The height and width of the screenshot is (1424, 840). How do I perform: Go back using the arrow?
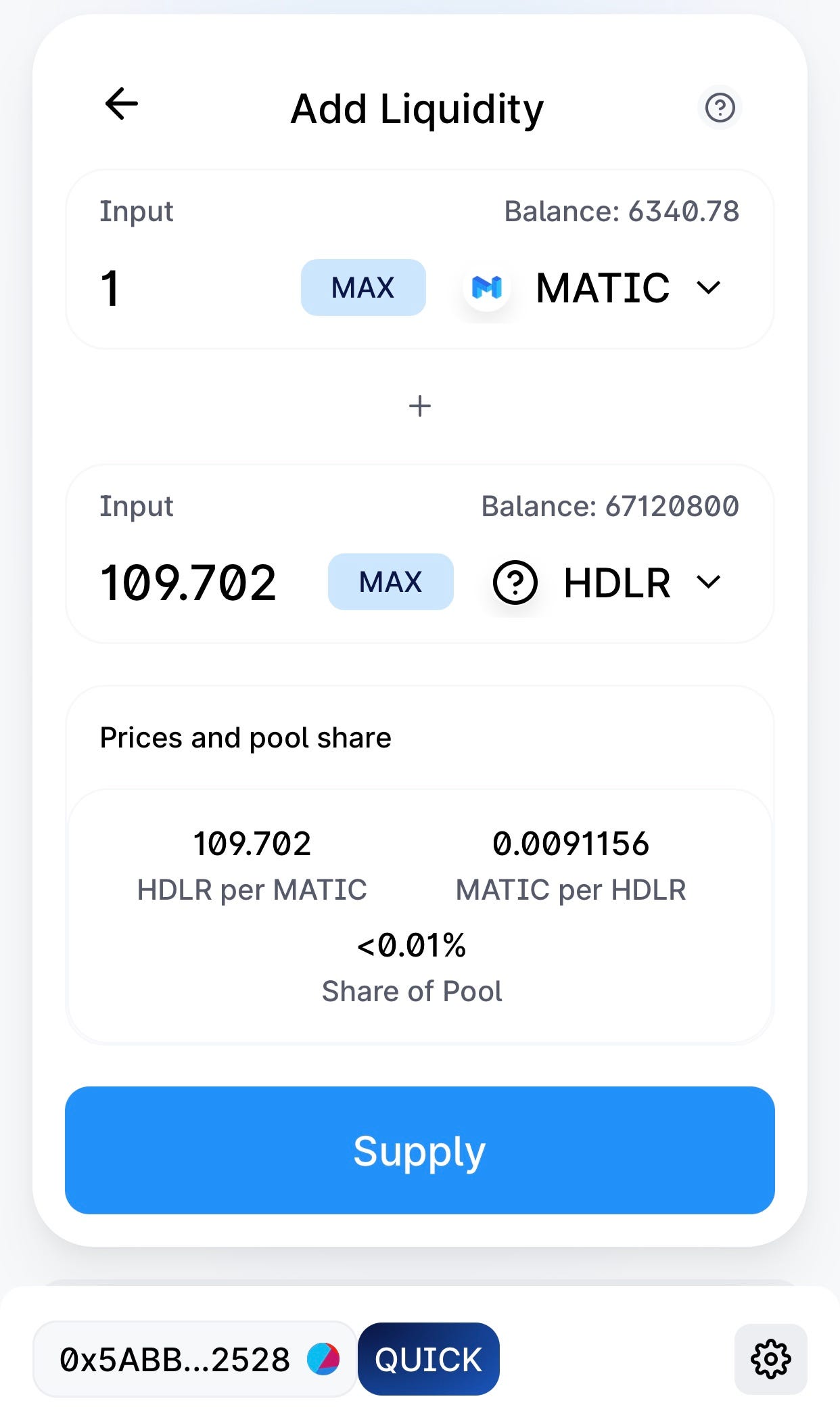[122, 104]
